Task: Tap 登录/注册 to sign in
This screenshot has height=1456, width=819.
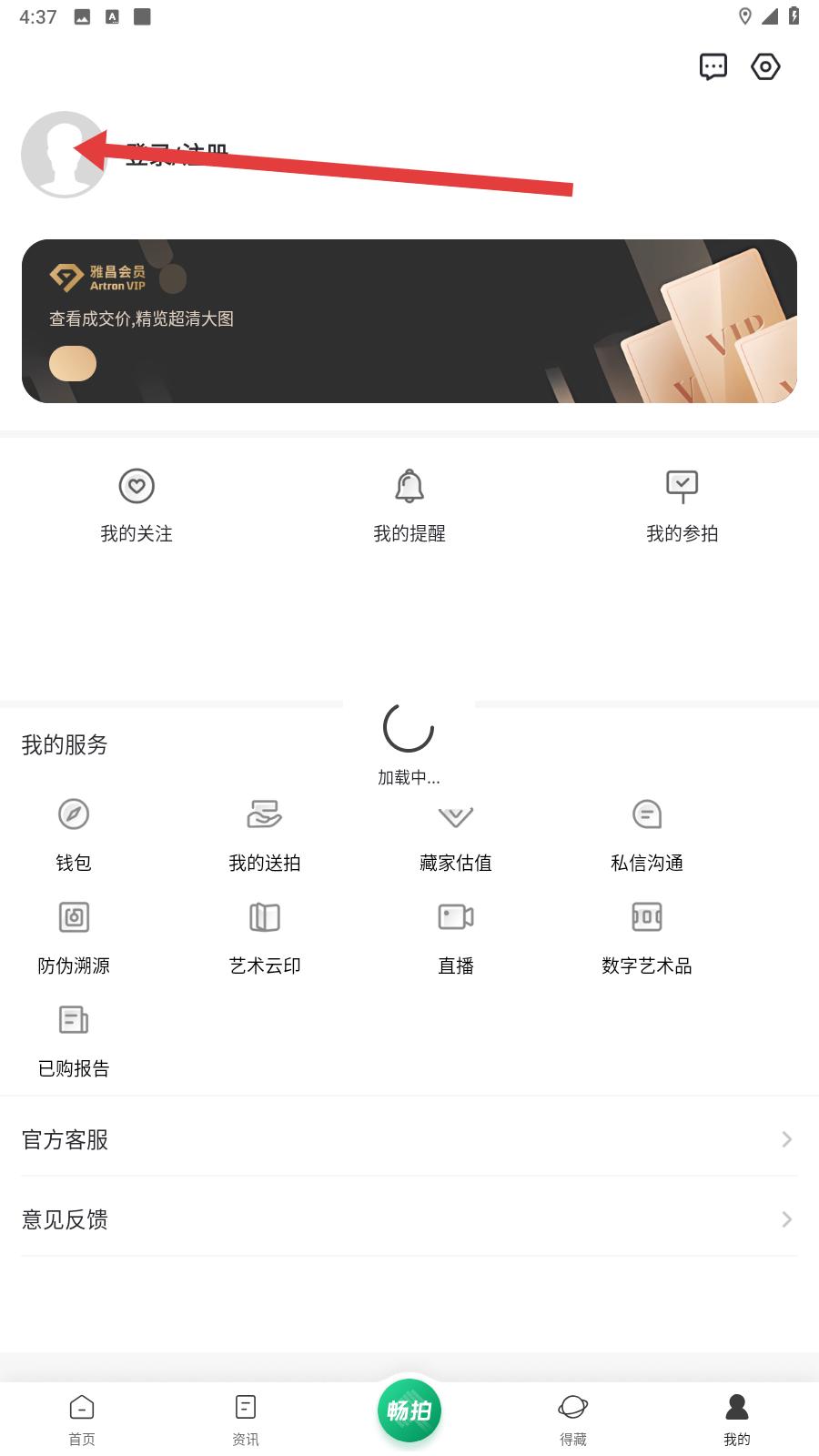Action: coord(178,153)
